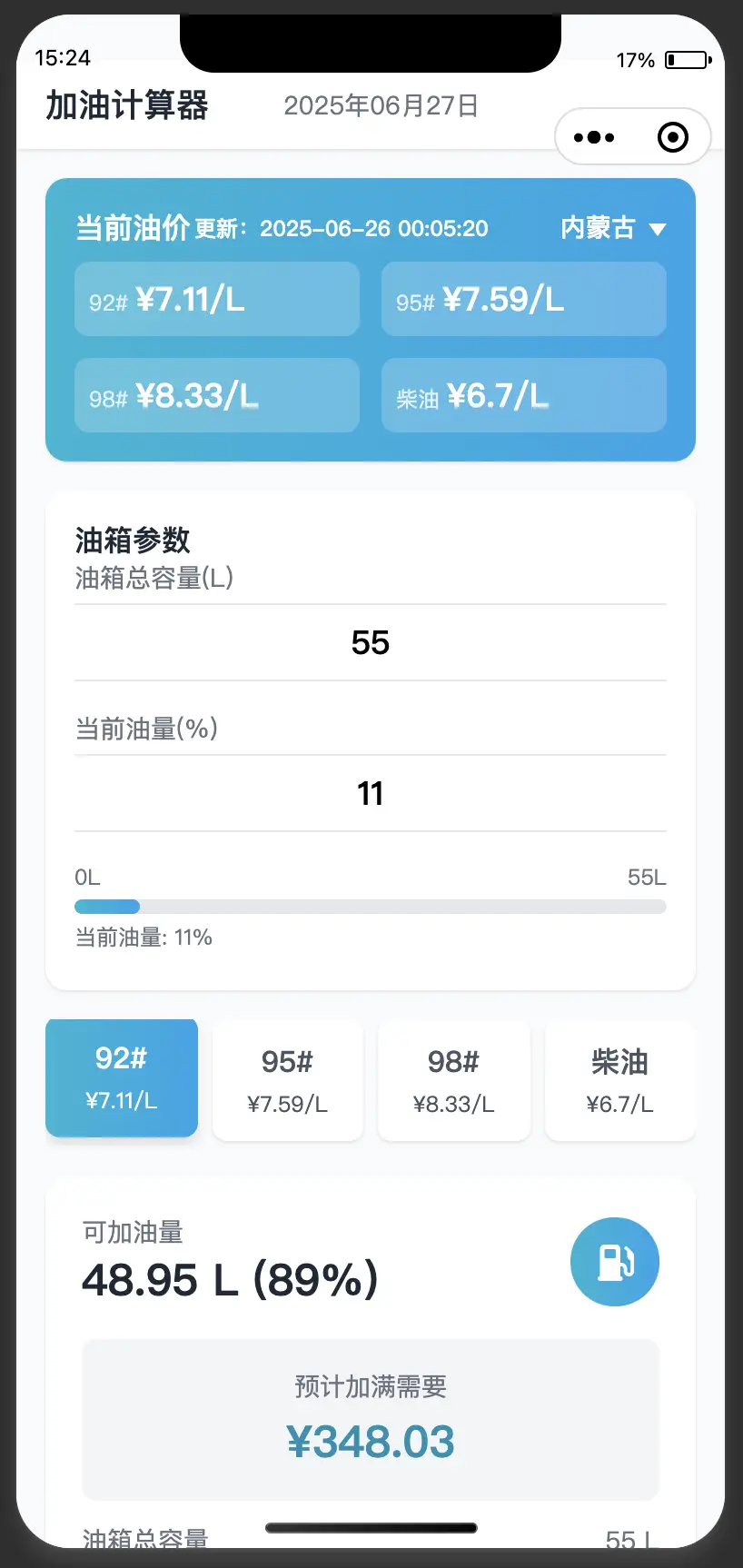743x1568 pixels.
Task: Select the 92# fuel type
Action: pos(122,1078)
